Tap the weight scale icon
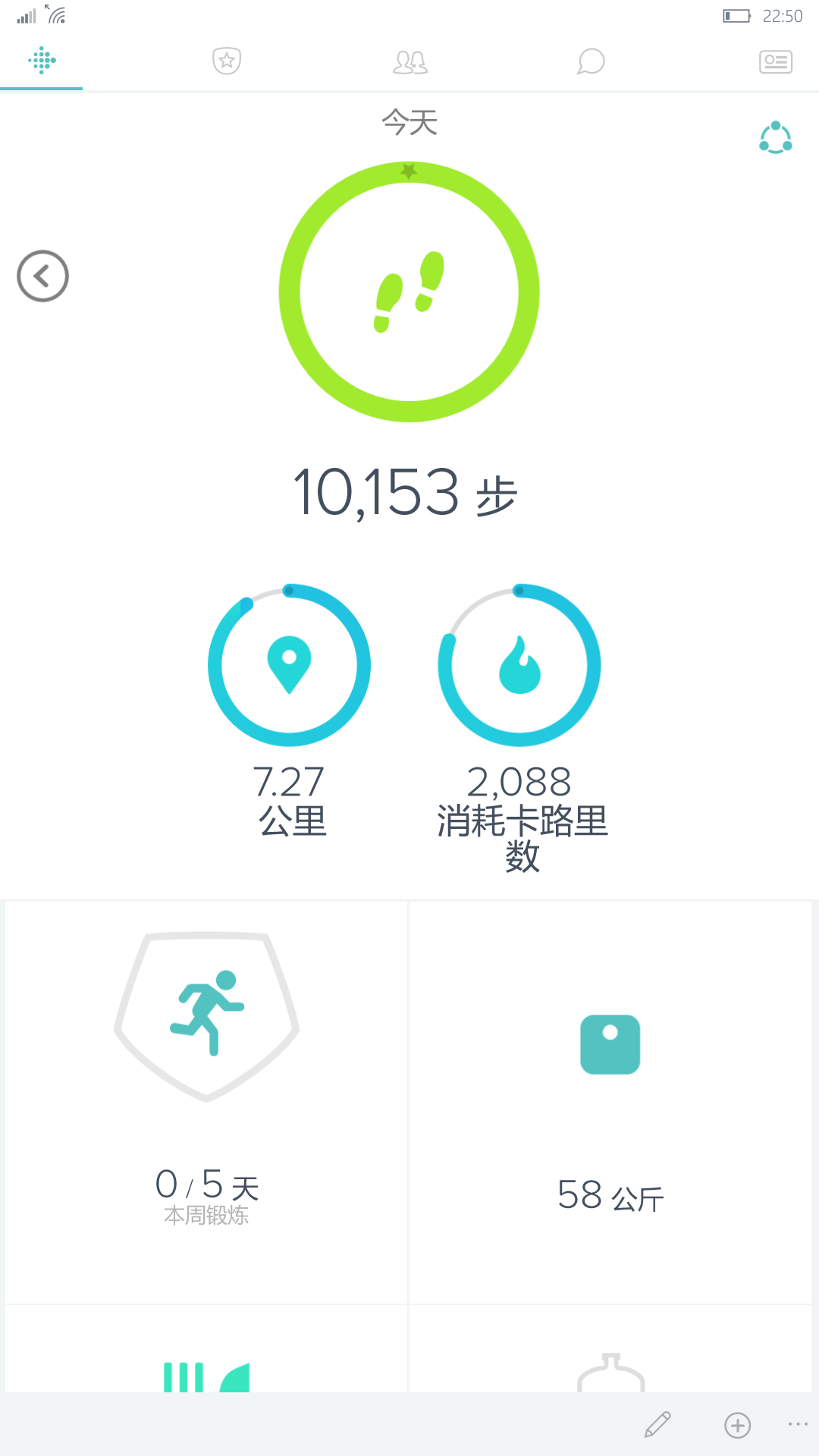This screenshot has height=1456, width=819. coord(611,1041)
